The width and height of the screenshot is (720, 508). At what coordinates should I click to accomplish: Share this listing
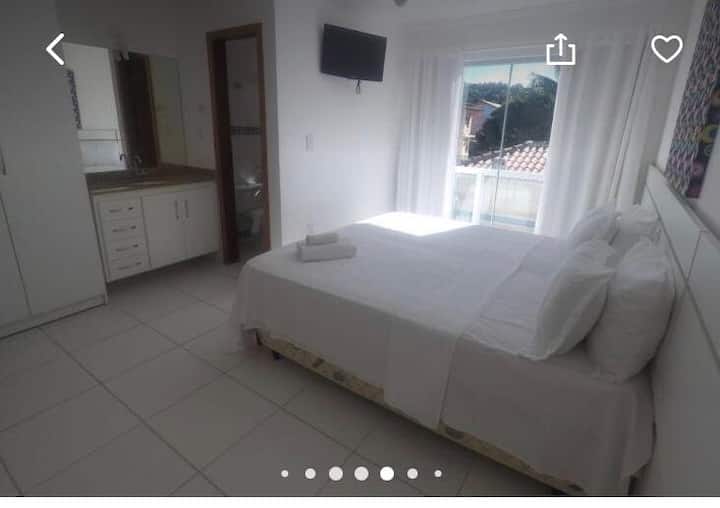pyautogui.click(x=561, y=49)
